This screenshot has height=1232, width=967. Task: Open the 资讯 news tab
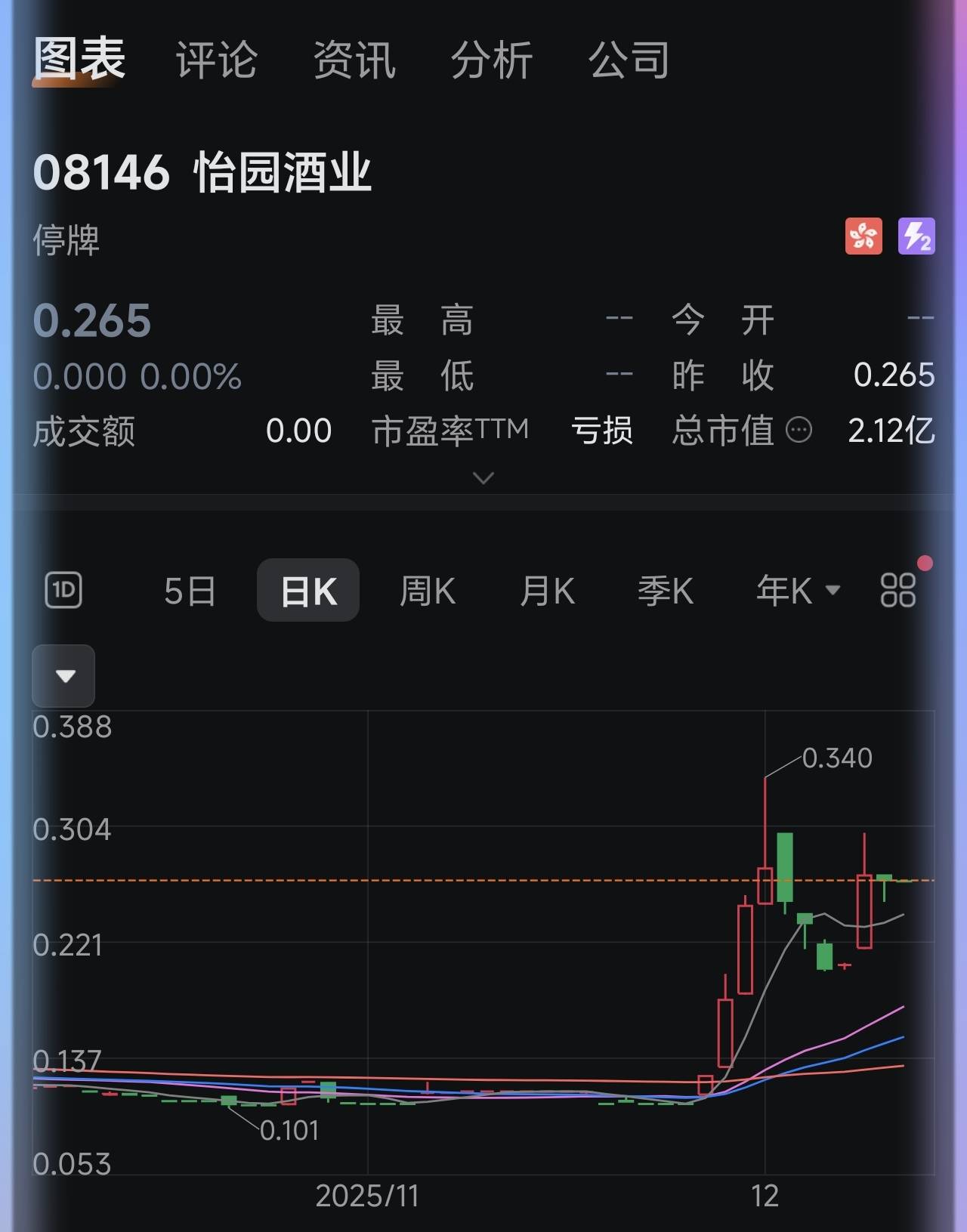(354, 60)
